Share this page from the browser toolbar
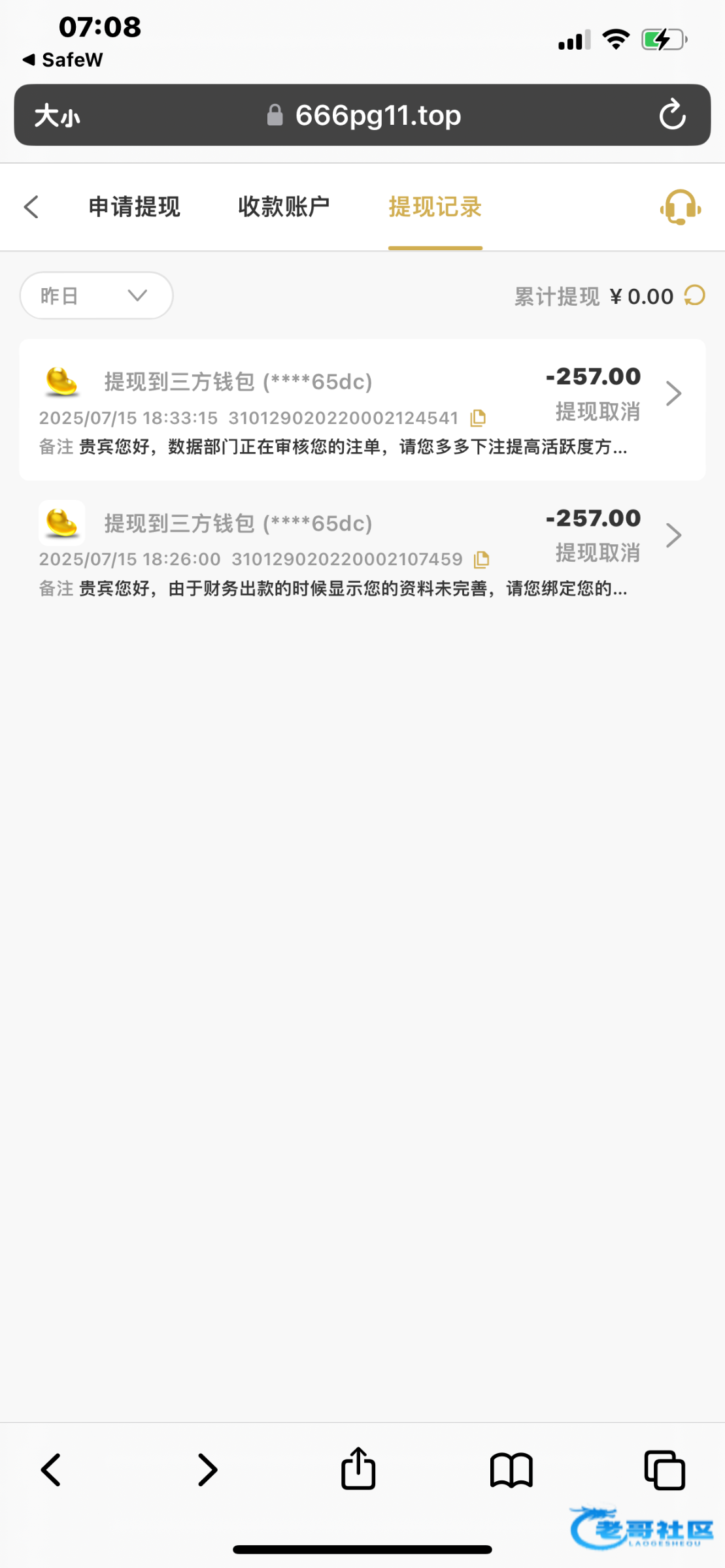 coord(358,1468)
